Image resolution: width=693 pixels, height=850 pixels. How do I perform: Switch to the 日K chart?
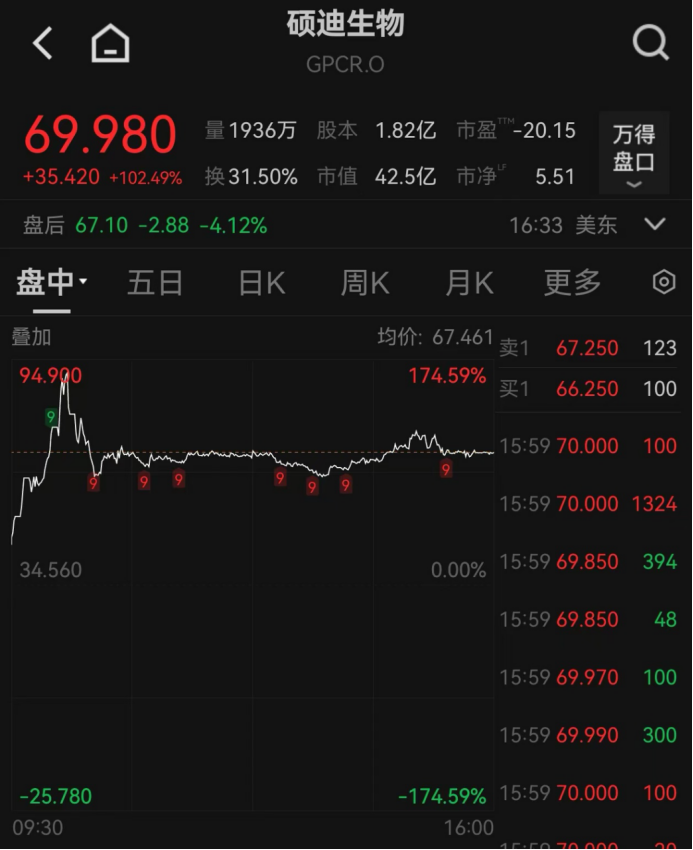pyautogui.click(x=261, y=283)
